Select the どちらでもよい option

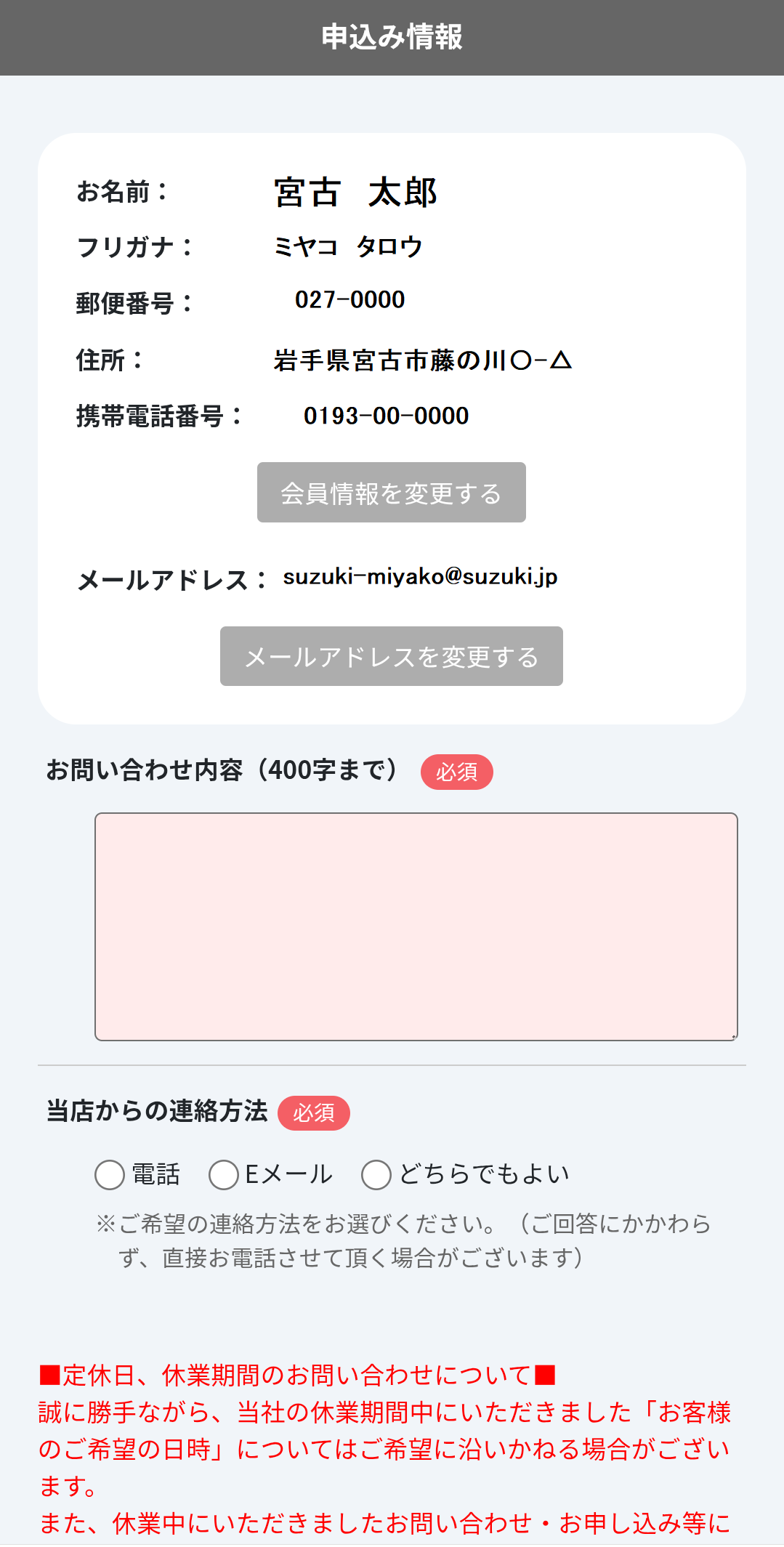[376, 1174]
